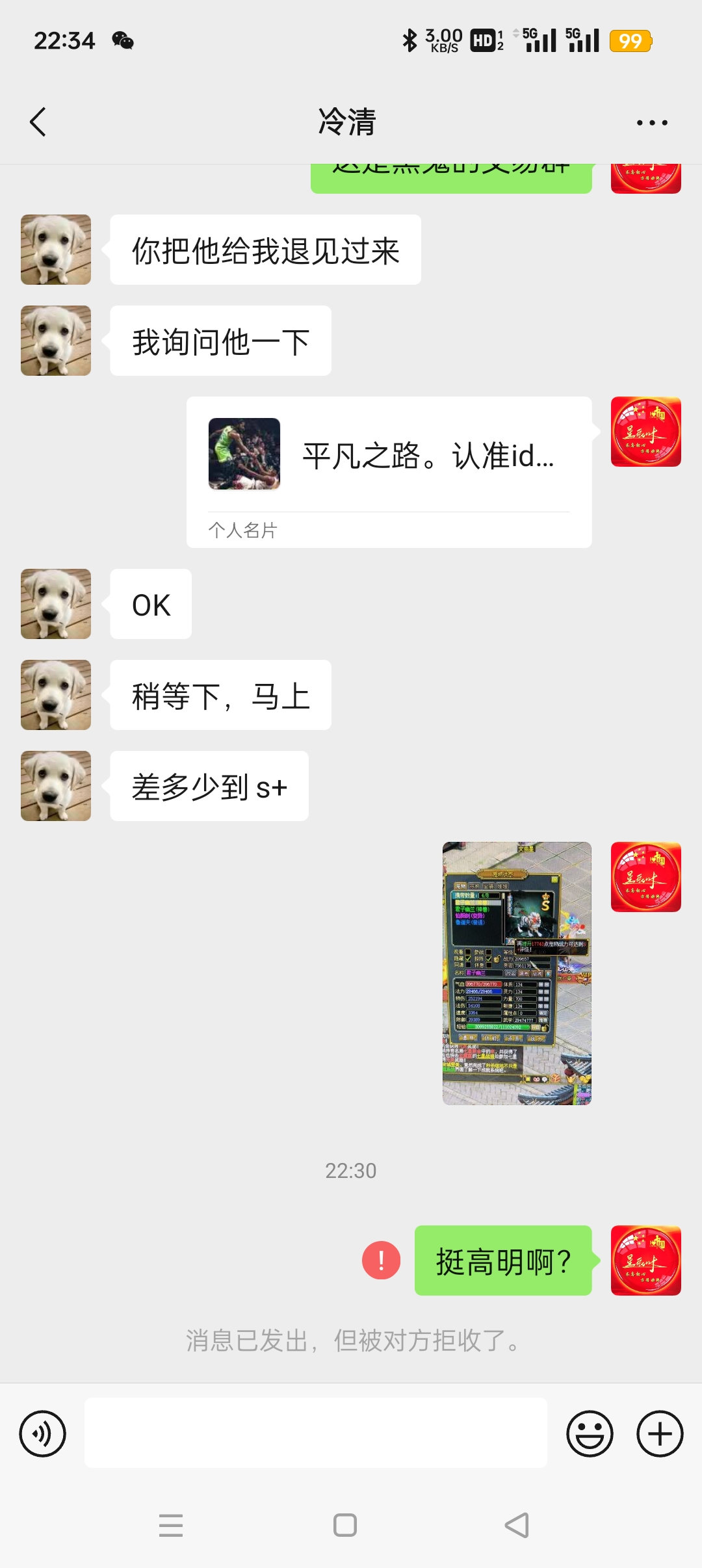The image size is (702, 1568).
Task: View the shared game screenshot image
Action: click(517, 973)
